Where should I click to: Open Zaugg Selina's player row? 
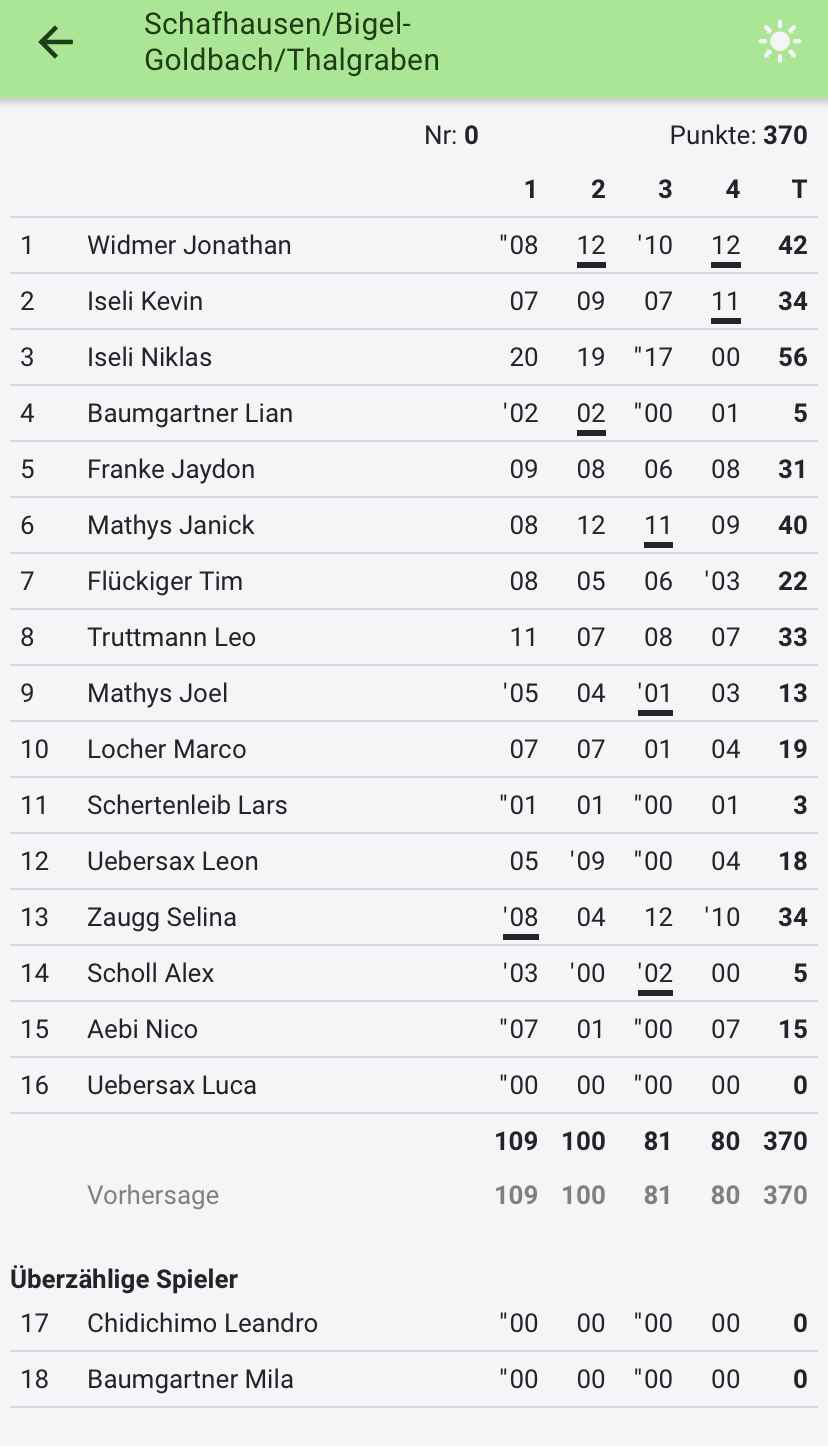pos(414,917)
